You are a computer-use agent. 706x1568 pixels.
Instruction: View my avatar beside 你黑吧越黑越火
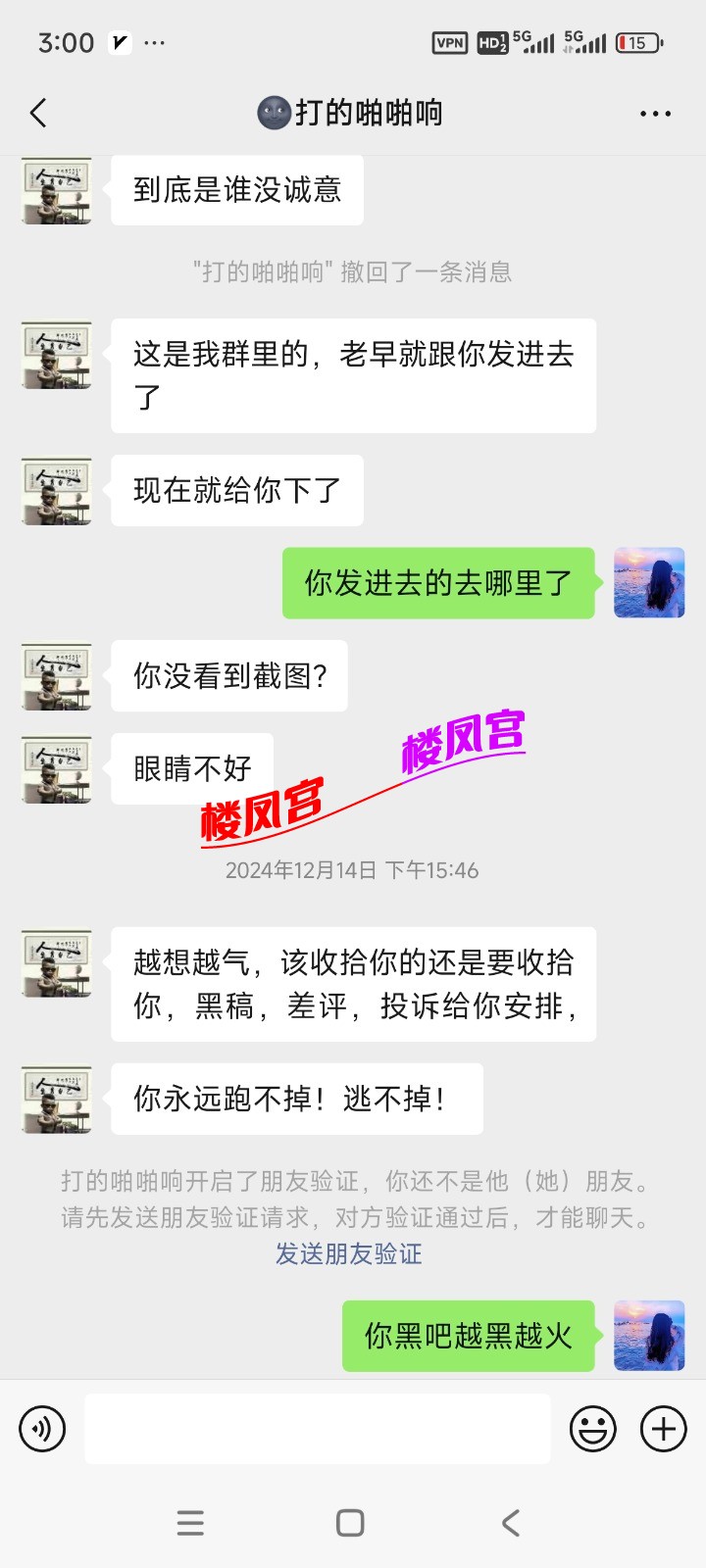[x=649, y=1335]
